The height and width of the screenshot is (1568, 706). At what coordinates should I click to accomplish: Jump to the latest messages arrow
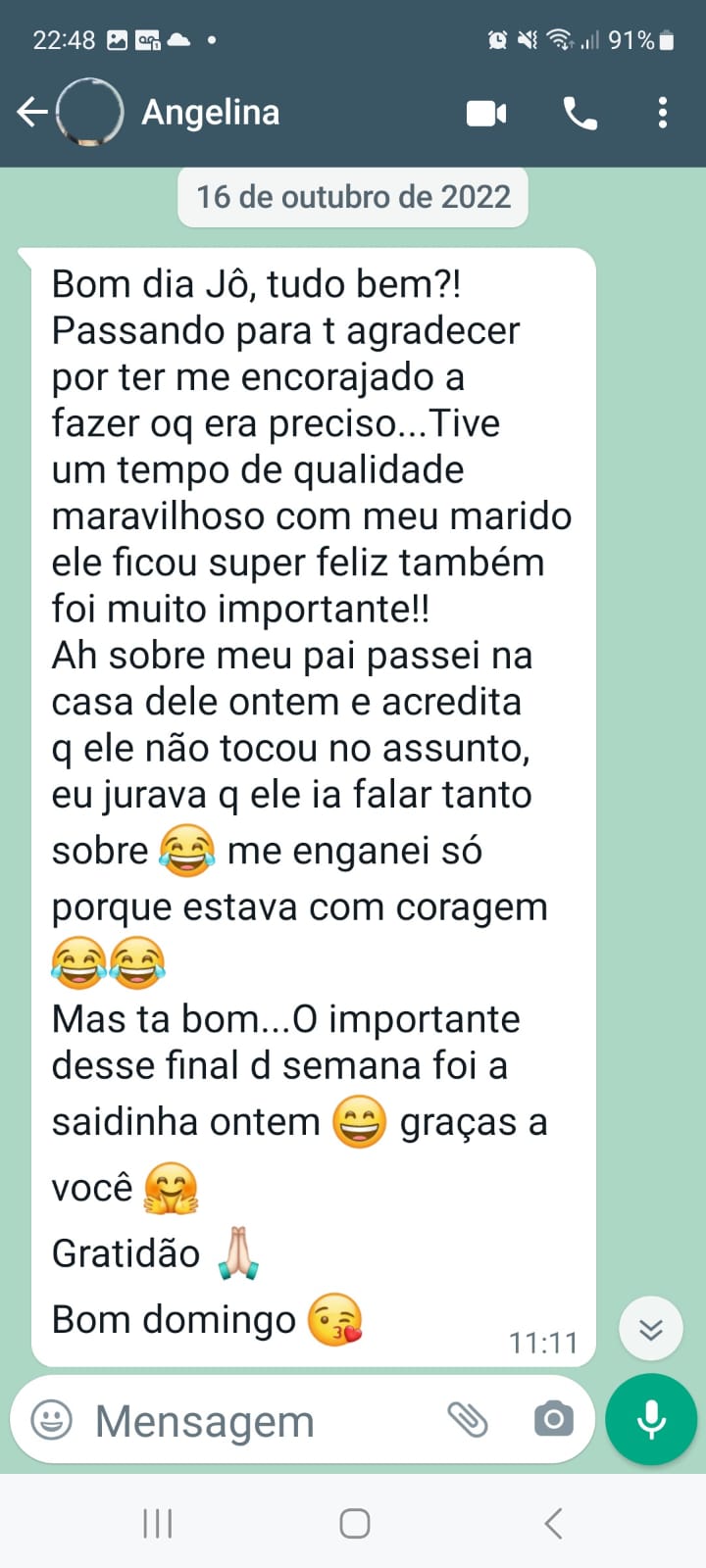point(650,1329)
